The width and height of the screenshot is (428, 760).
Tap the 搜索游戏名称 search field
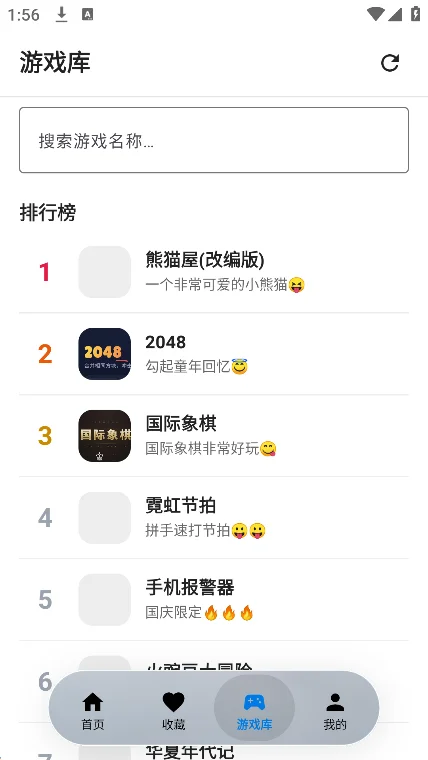(214, 140)
